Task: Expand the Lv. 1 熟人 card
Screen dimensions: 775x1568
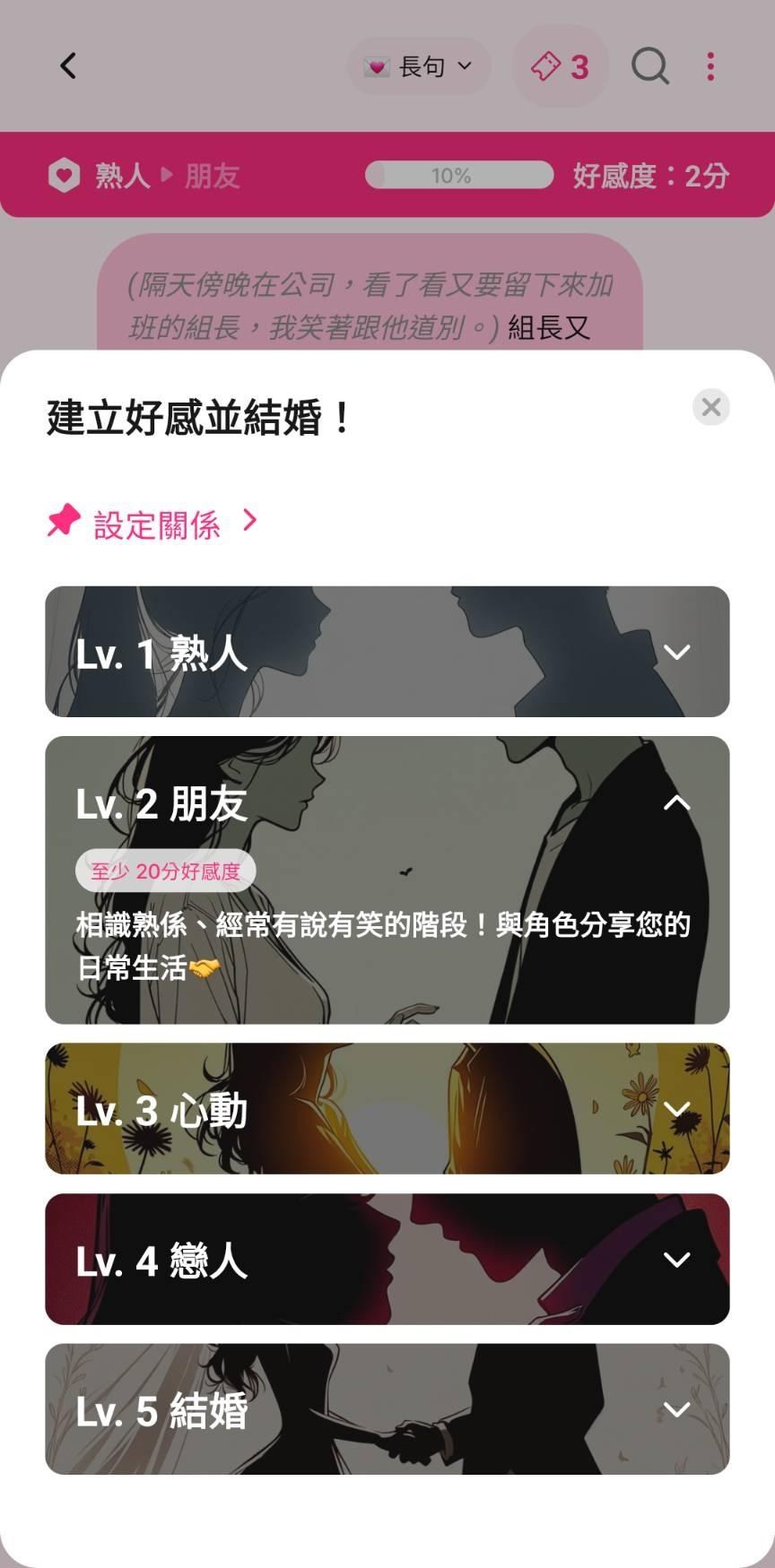Action: [387, 652]
